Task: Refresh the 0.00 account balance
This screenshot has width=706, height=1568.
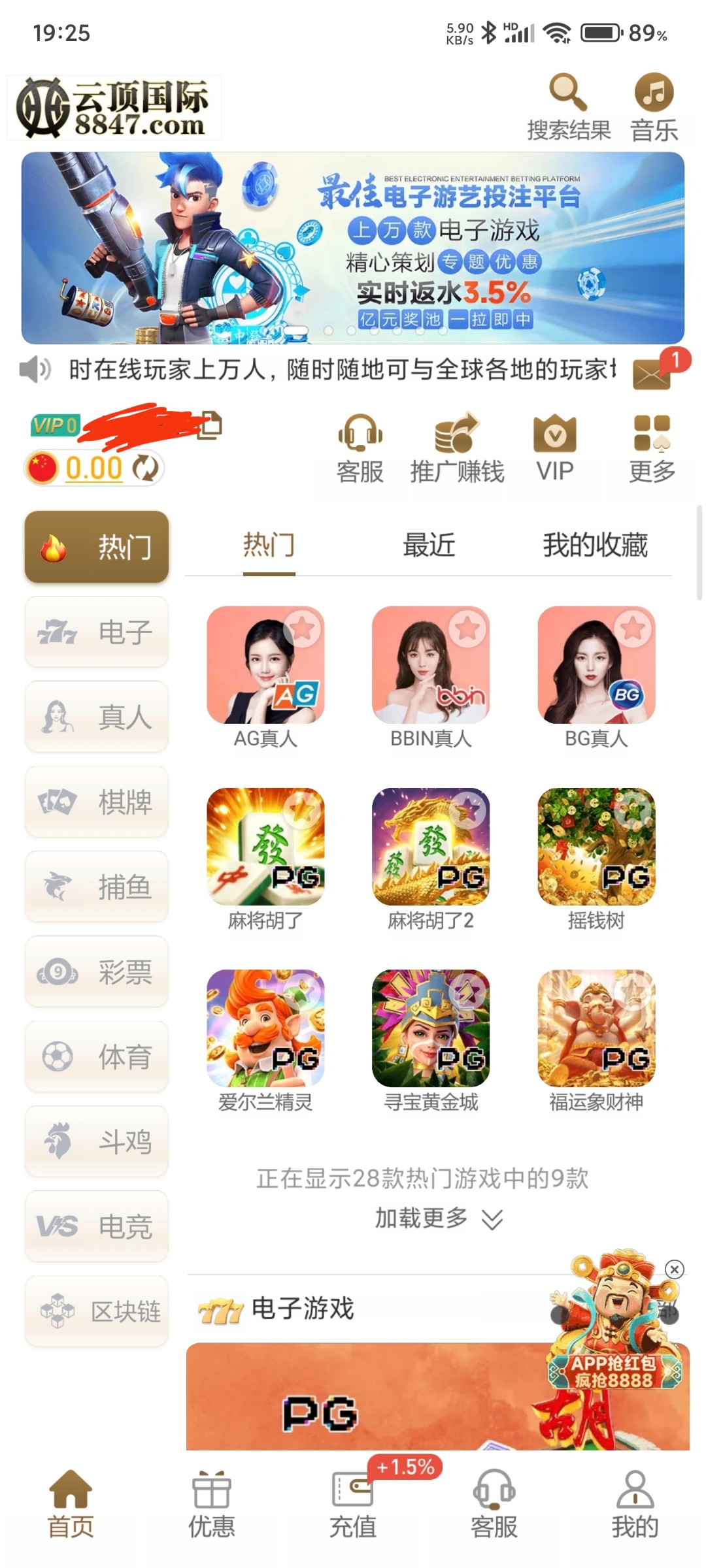Action: (x=145, y=468)
